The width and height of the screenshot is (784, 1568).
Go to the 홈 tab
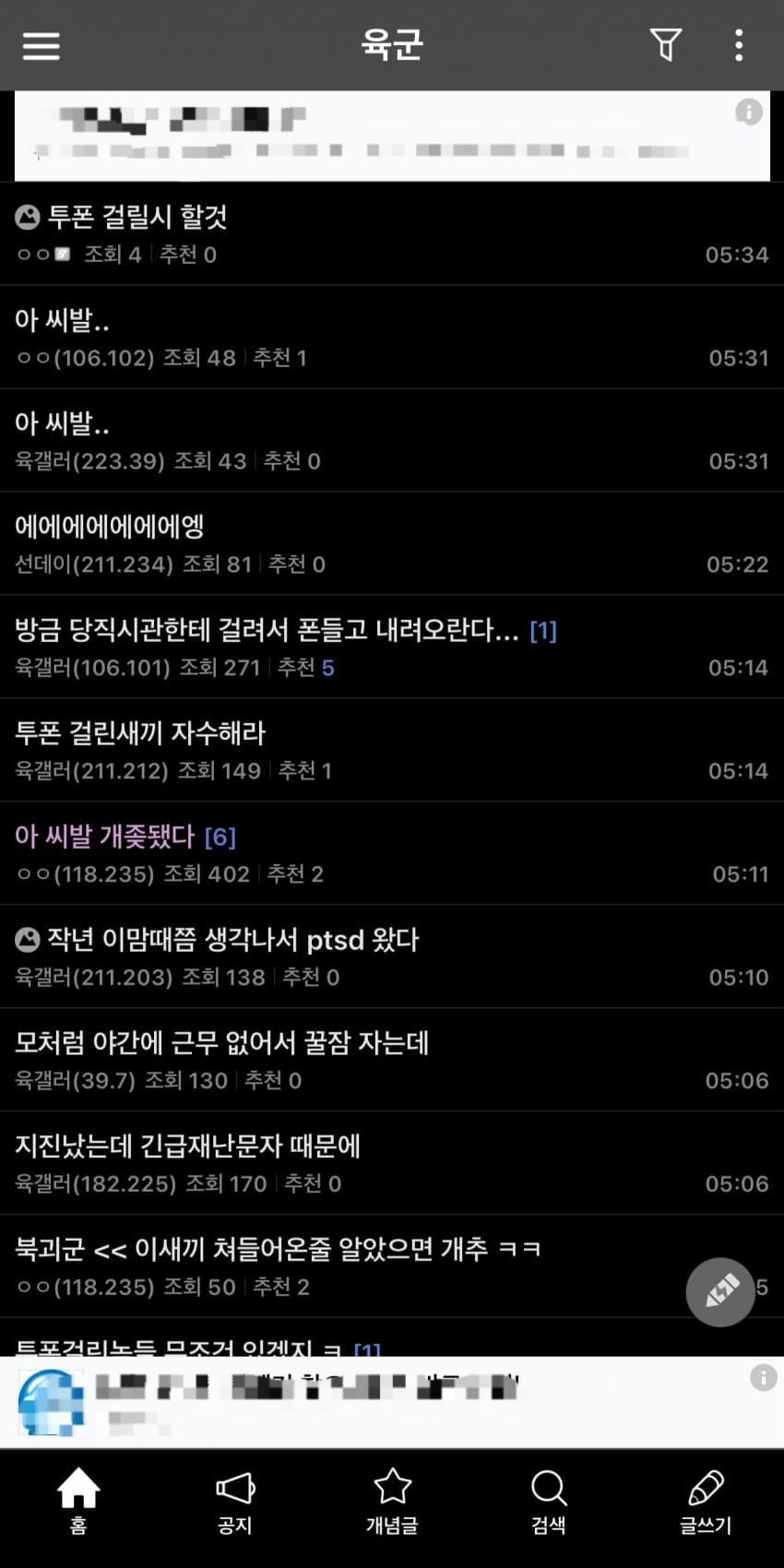[78, 1500]
